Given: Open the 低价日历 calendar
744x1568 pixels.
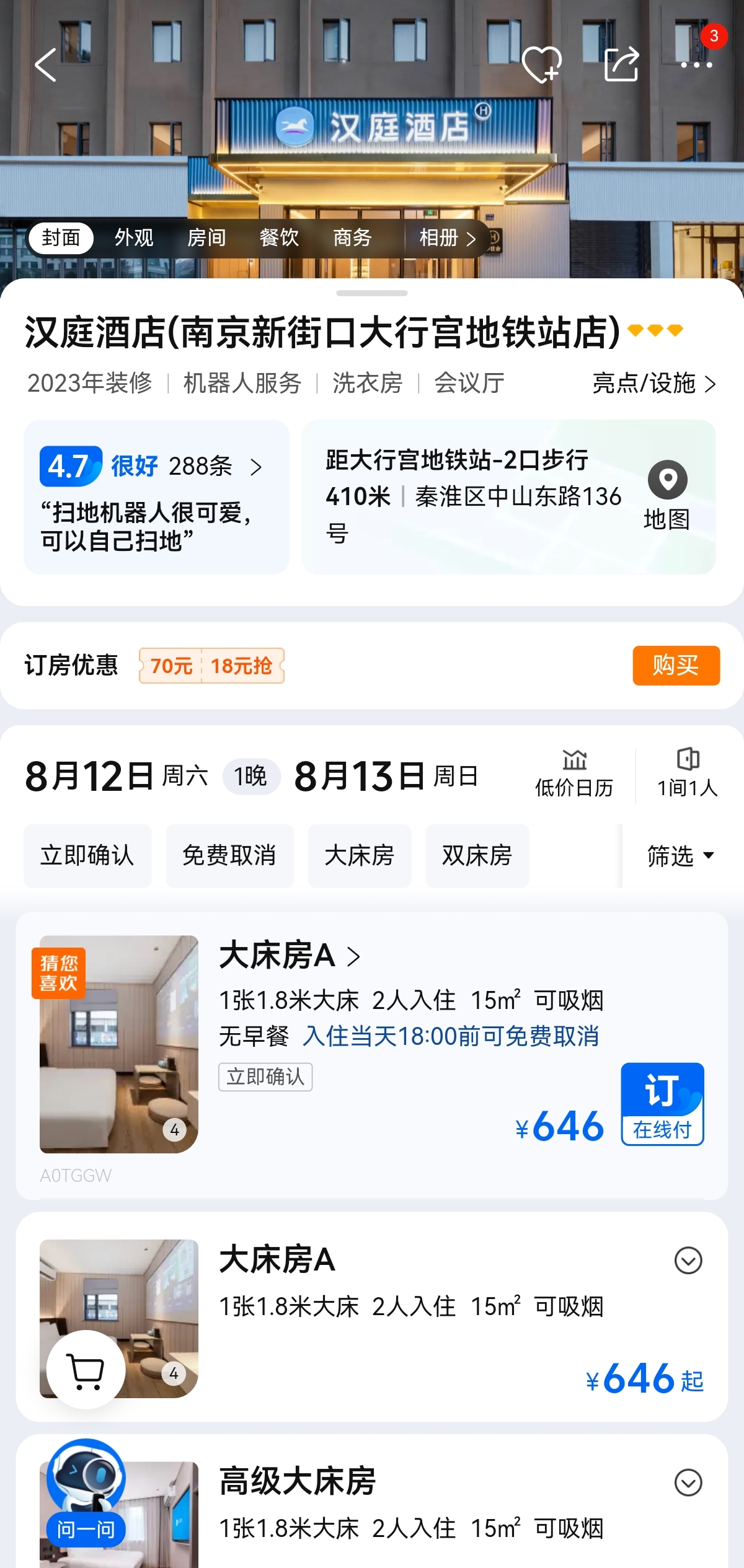Looking at the screenshot, I should pos(574,775).
